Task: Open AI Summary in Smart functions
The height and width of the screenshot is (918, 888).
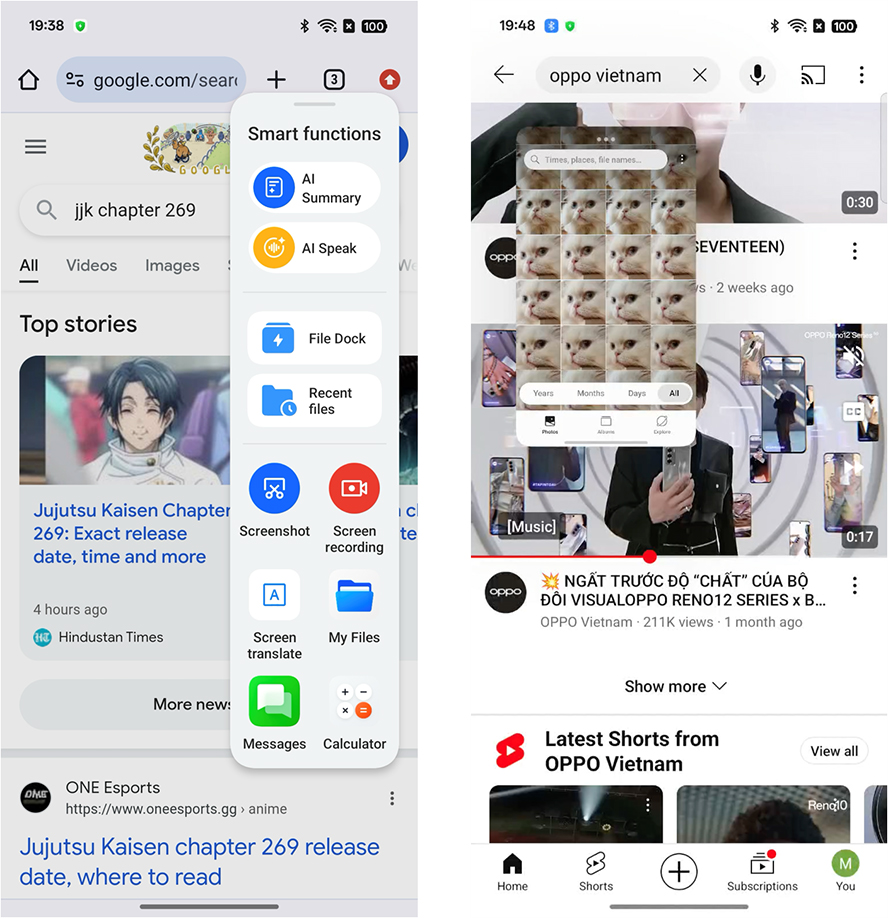Action: click(314, 188)
